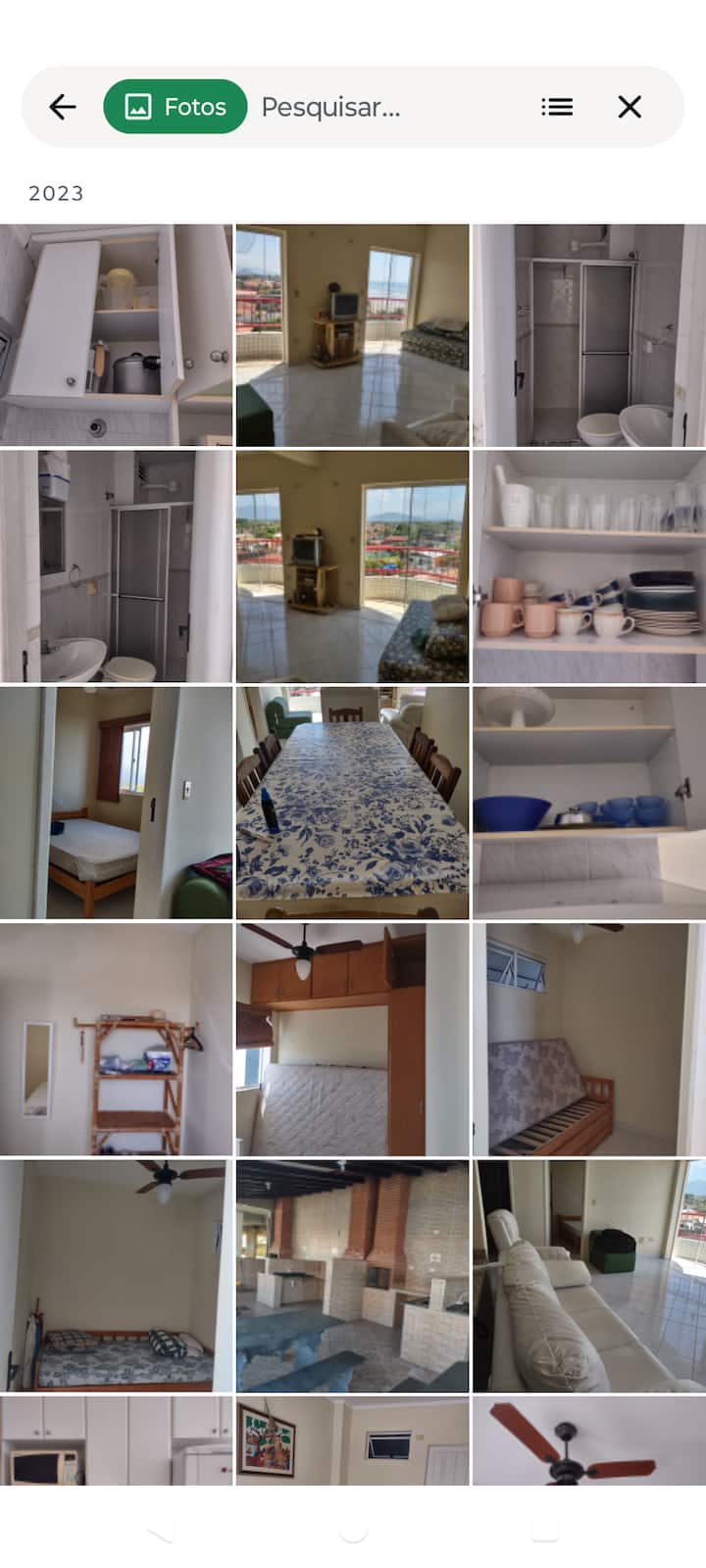
Task: Open photo of bedroom seen through doorway
Action: tap(116, 803)
